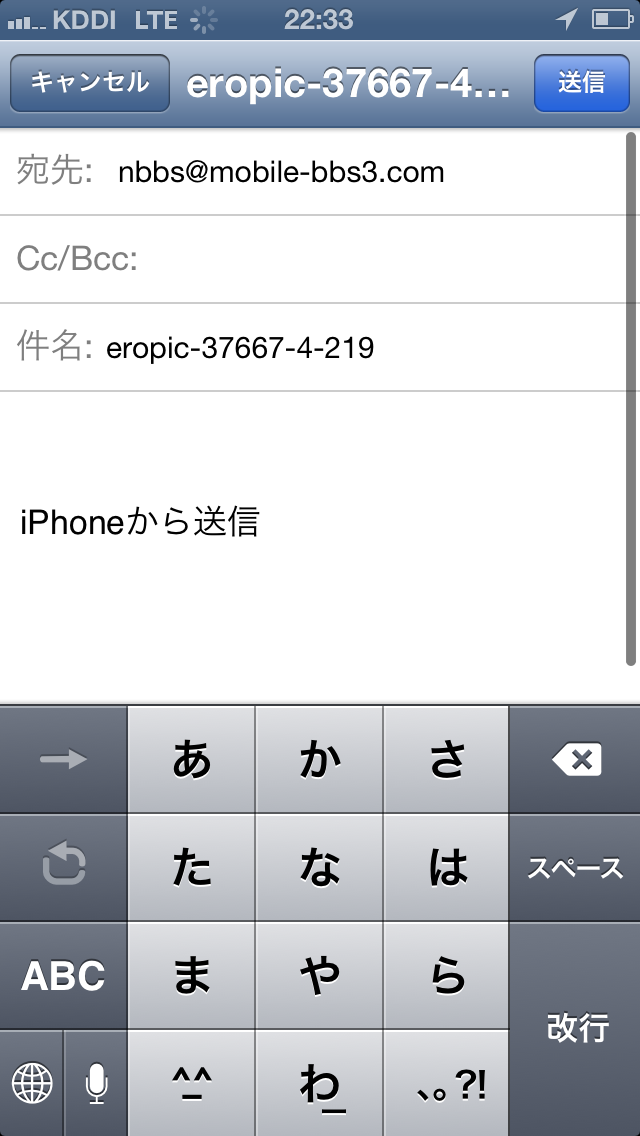
Task: Start dictation with the microphone key
Action: [x=96, y=1084]
